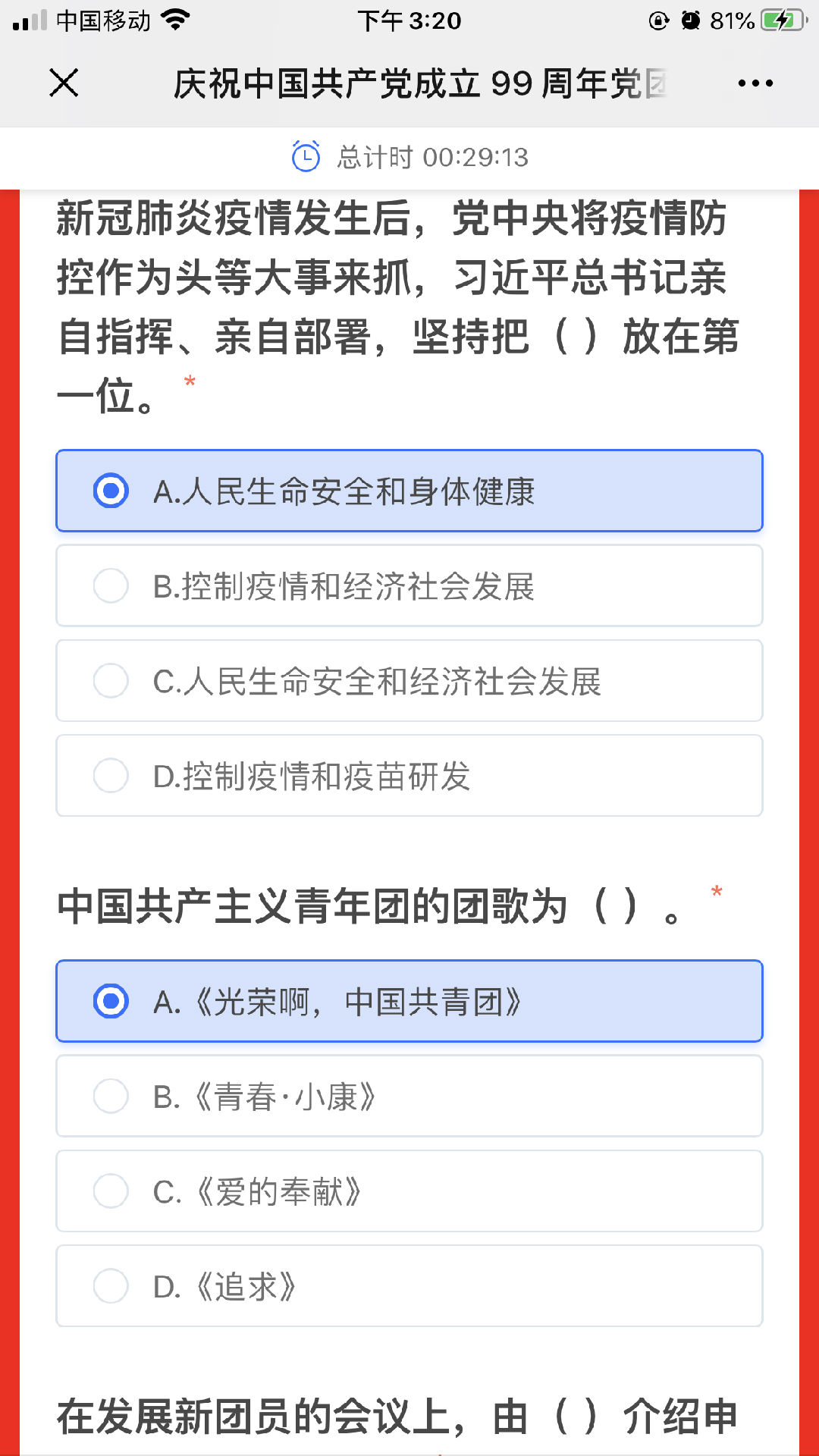
Task: Select answer B.《青春·小康》
Action: (x=409, y=1096)
